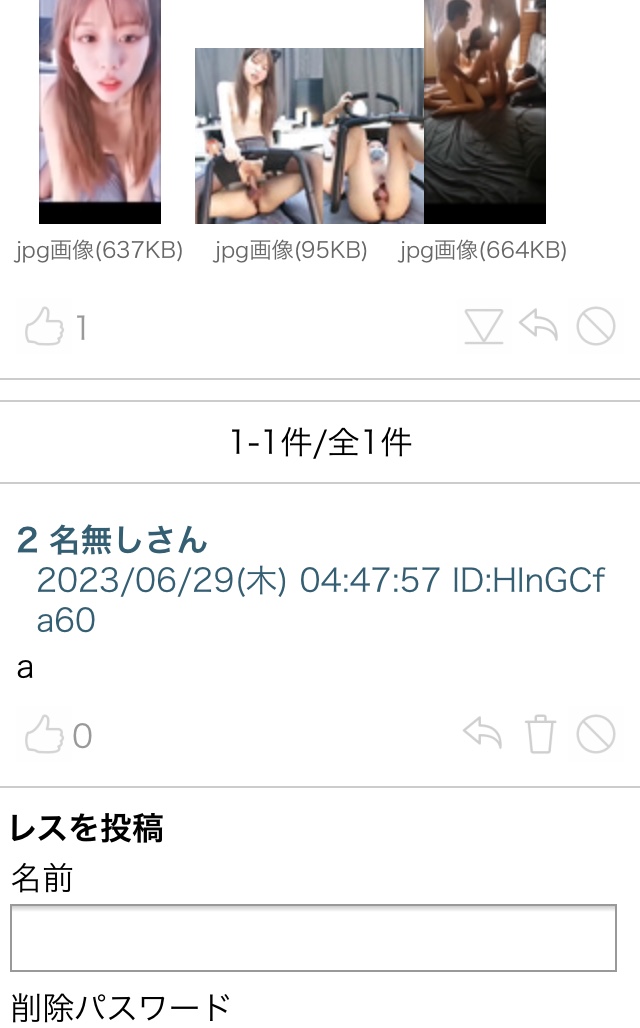Focus the 名前 name input field
The width and height of the screenshot is (640, 1028).
(313, 938)
